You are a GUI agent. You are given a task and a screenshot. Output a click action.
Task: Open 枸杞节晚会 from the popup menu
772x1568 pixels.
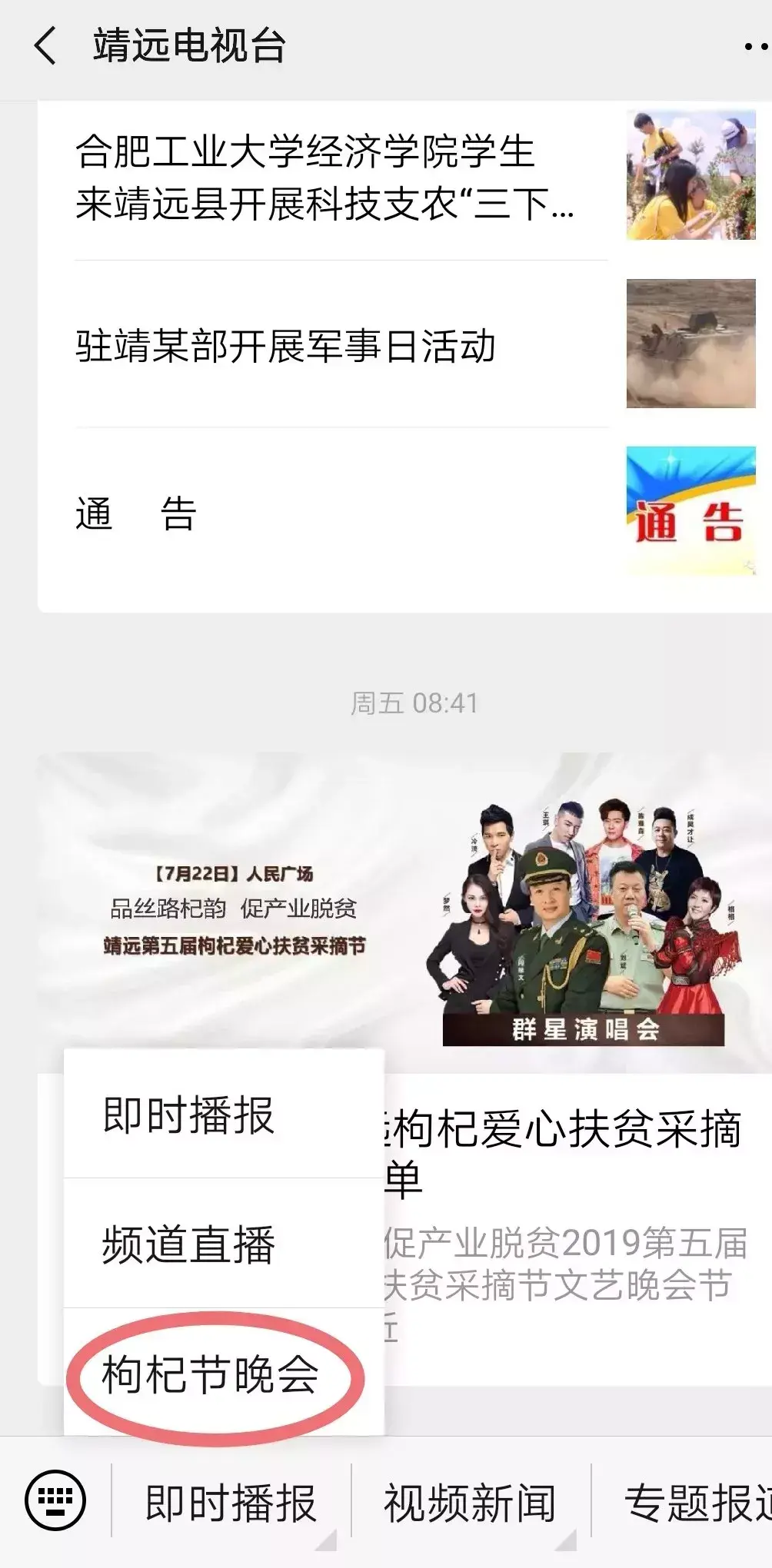pos(211,1374)
